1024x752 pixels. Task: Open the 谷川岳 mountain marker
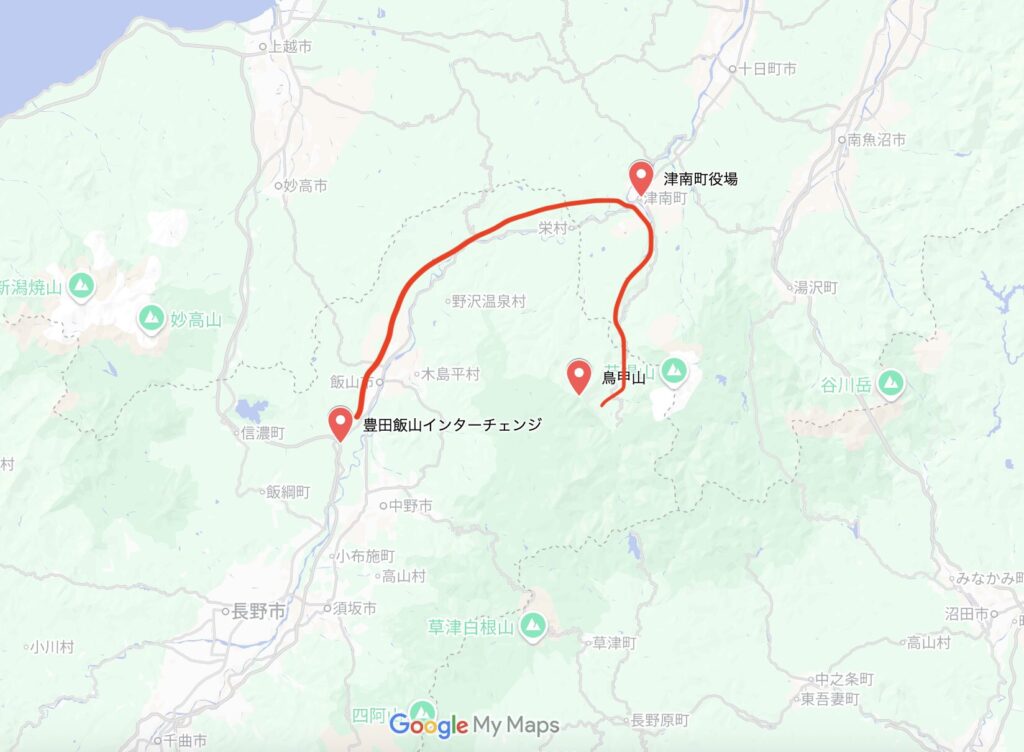point(891,382)
